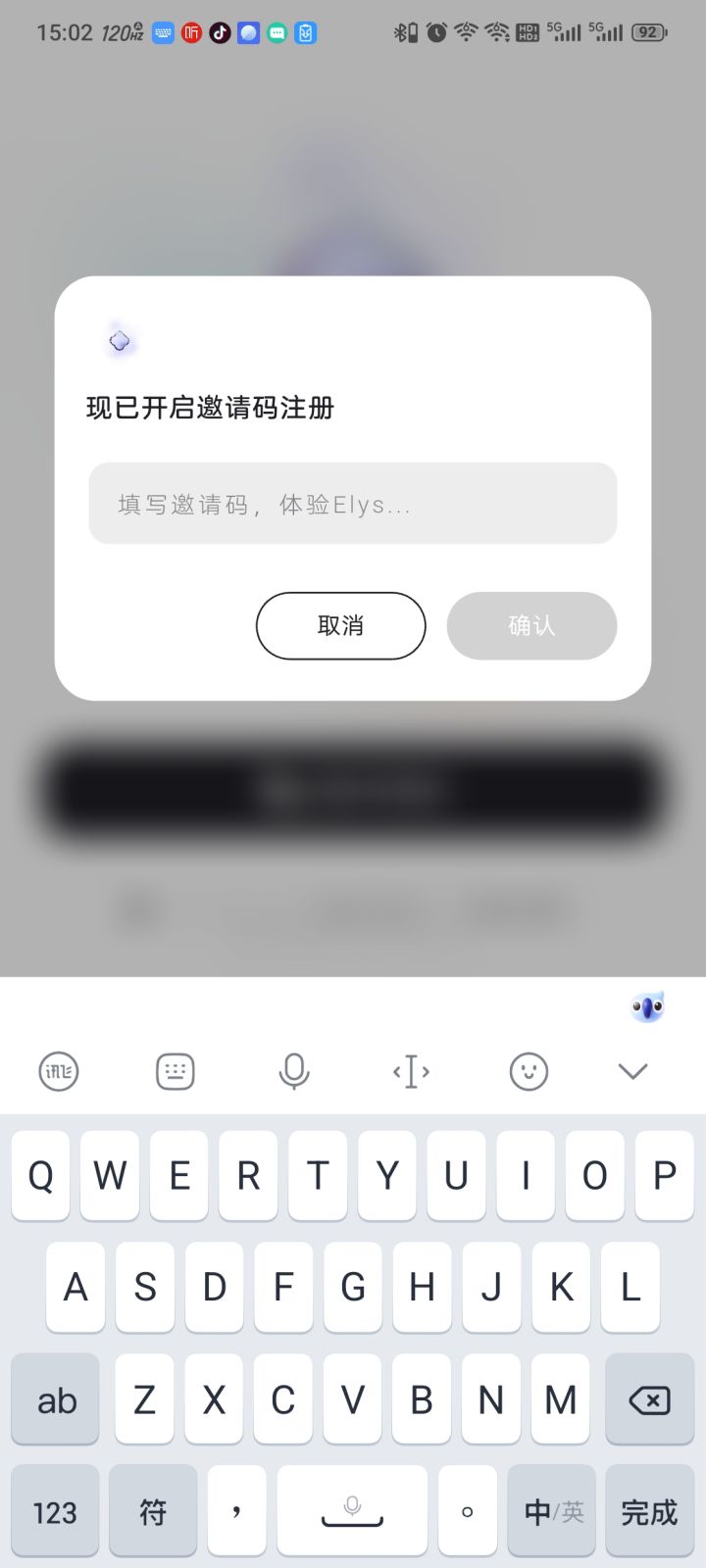Toggle 中/英 Chinese-English input mode
Image resolution: width=706 pixels, height=1568 pixels.
click(x=551, y=1511)
